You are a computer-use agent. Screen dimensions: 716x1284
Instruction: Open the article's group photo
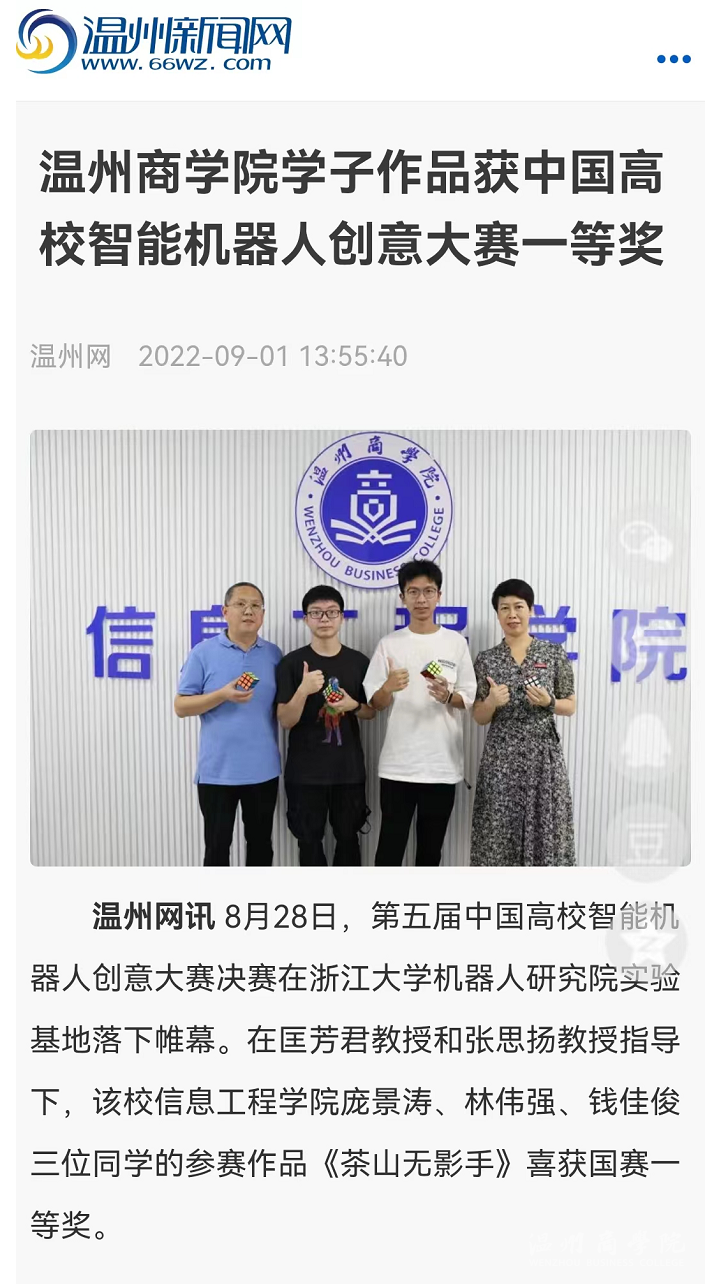[300, 648]
